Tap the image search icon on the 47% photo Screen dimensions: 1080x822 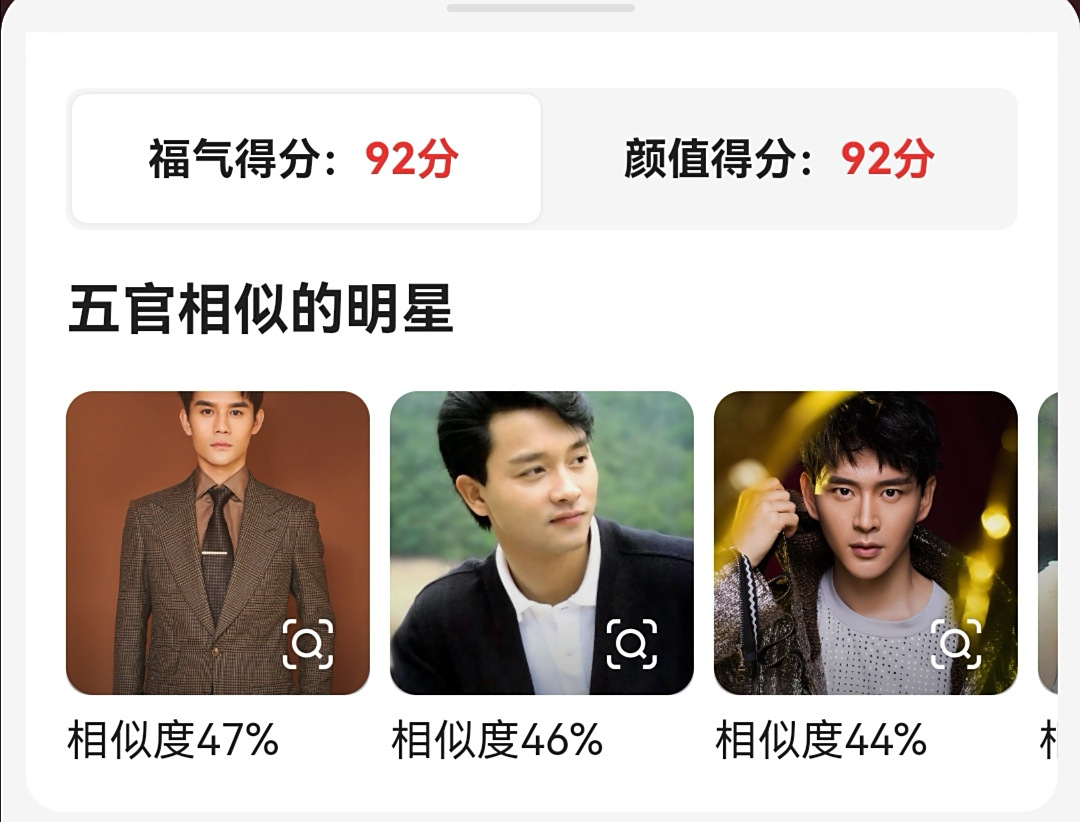(308, 645)
